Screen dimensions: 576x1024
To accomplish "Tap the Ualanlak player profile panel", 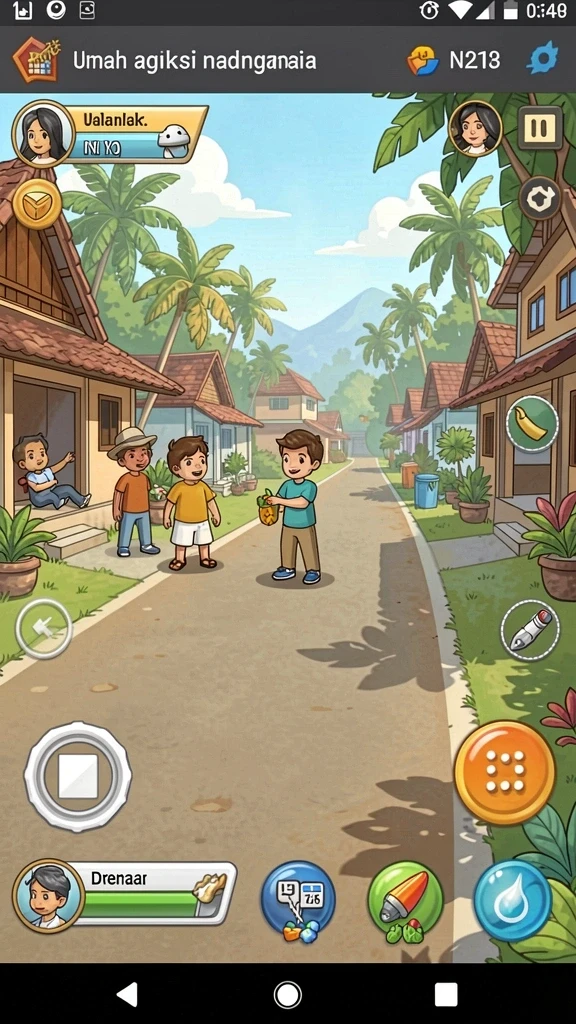I will pos(110,134).
